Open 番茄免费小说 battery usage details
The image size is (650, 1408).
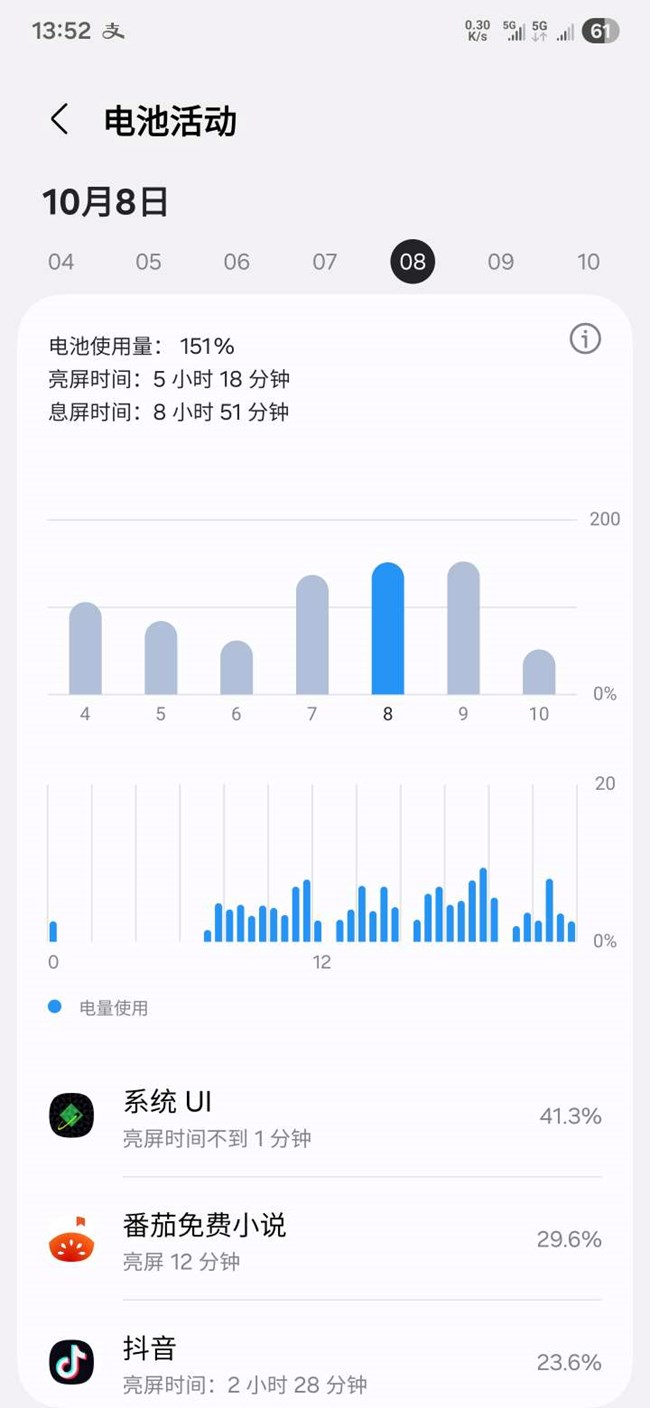pos(325,1240)
